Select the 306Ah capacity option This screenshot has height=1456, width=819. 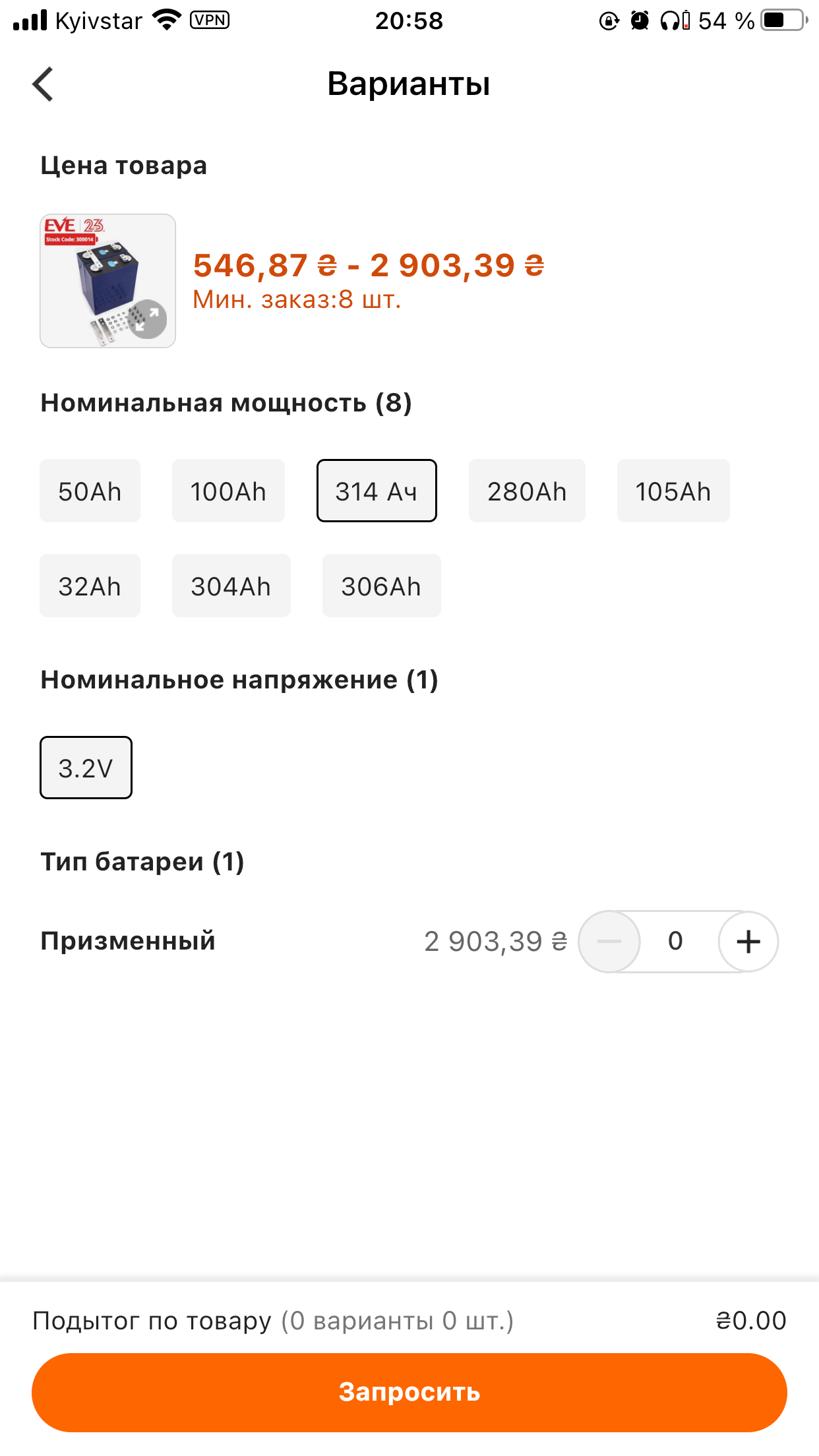pos(381,586)
